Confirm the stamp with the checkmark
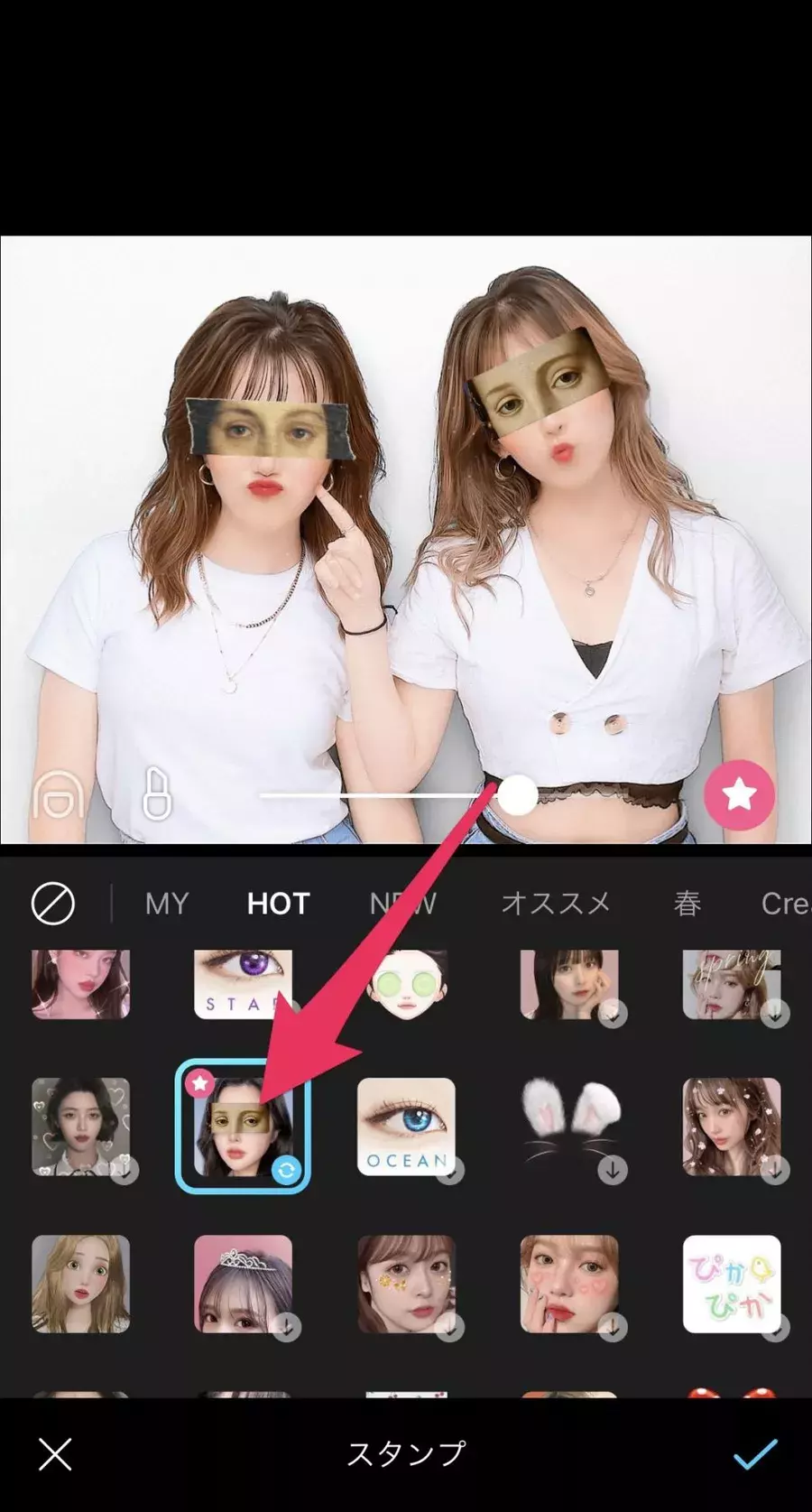Viewport: 812px width, 1512px height. tap(754, 1454)
